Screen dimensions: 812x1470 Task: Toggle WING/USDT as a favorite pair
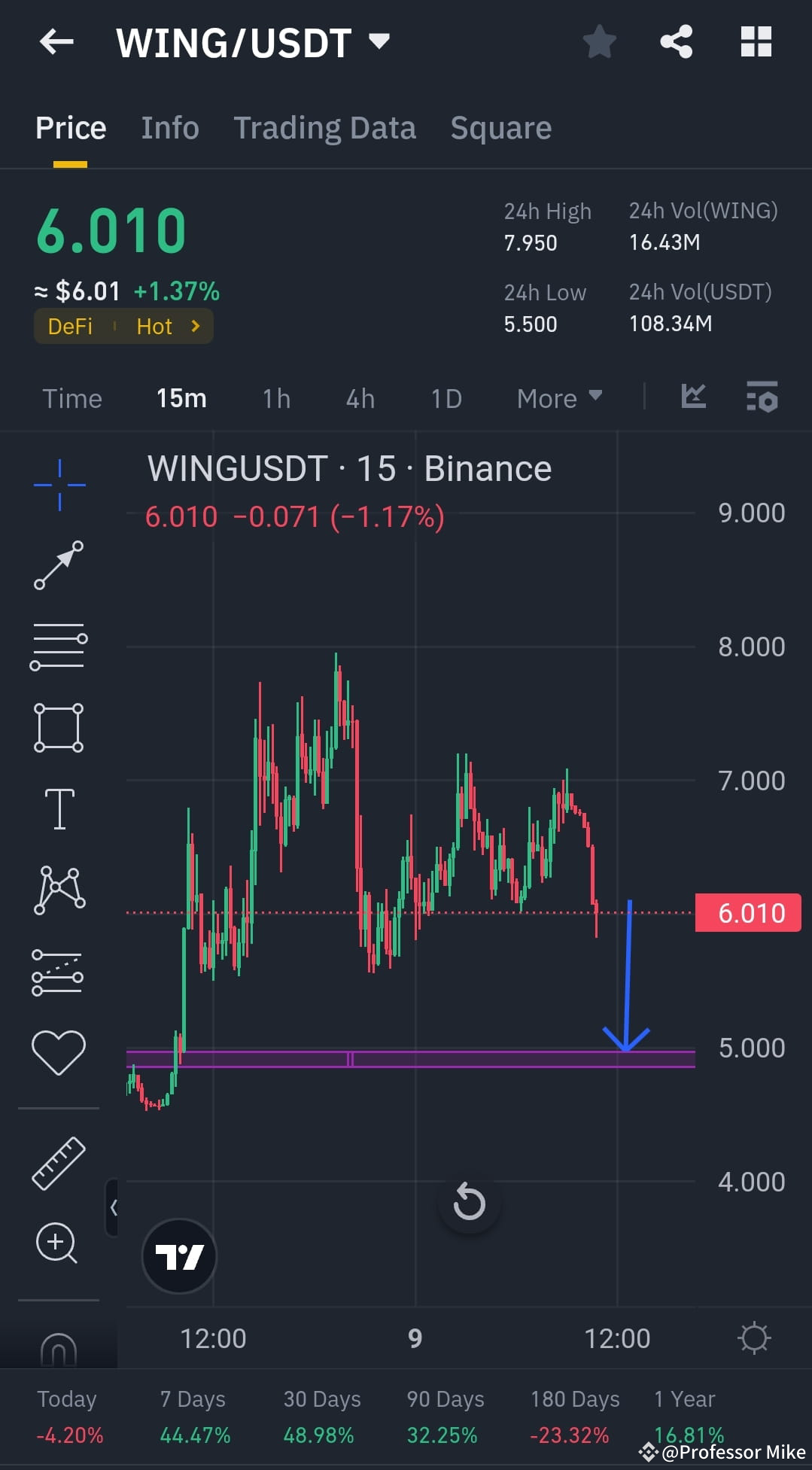[x=600, y=41]
